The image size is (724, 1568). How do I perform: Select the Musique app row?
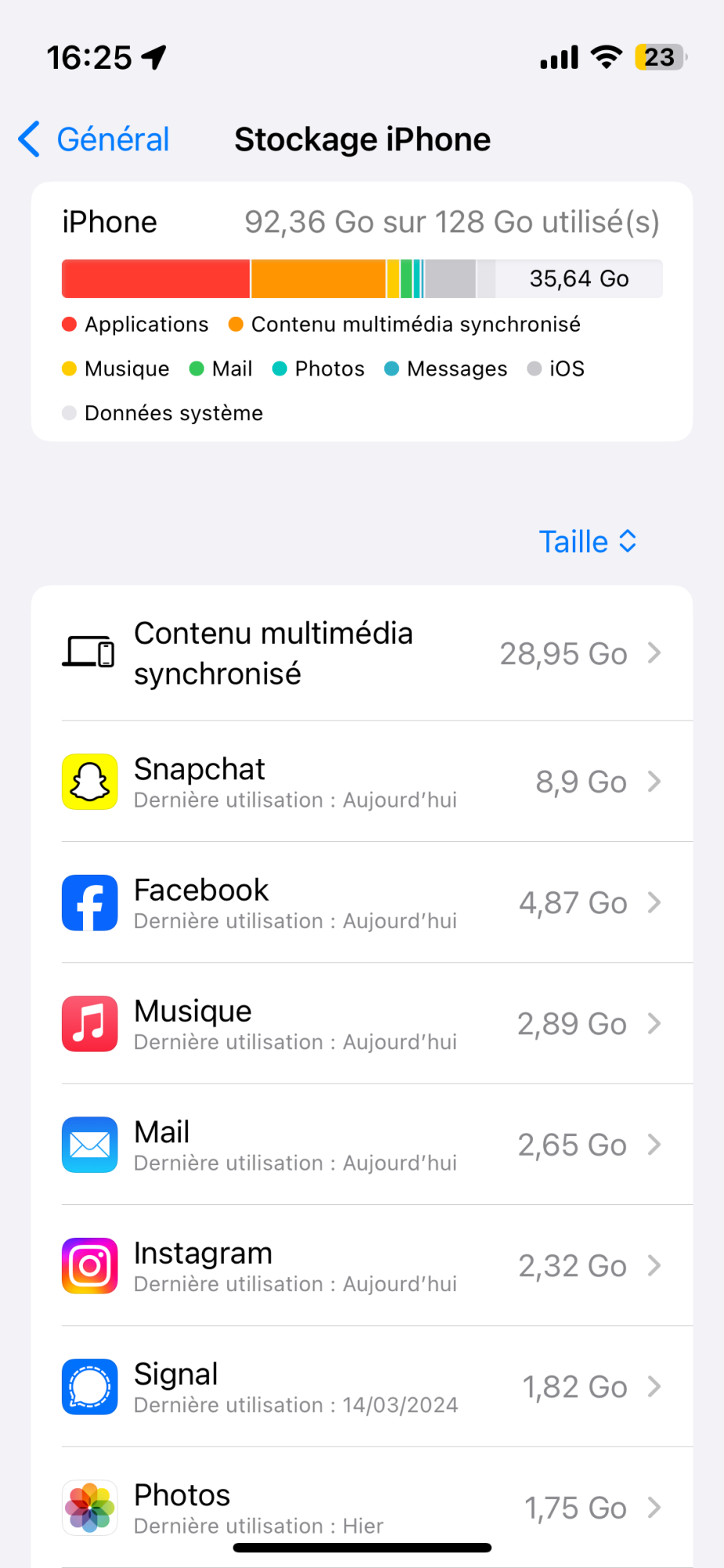coord(362,1024)
